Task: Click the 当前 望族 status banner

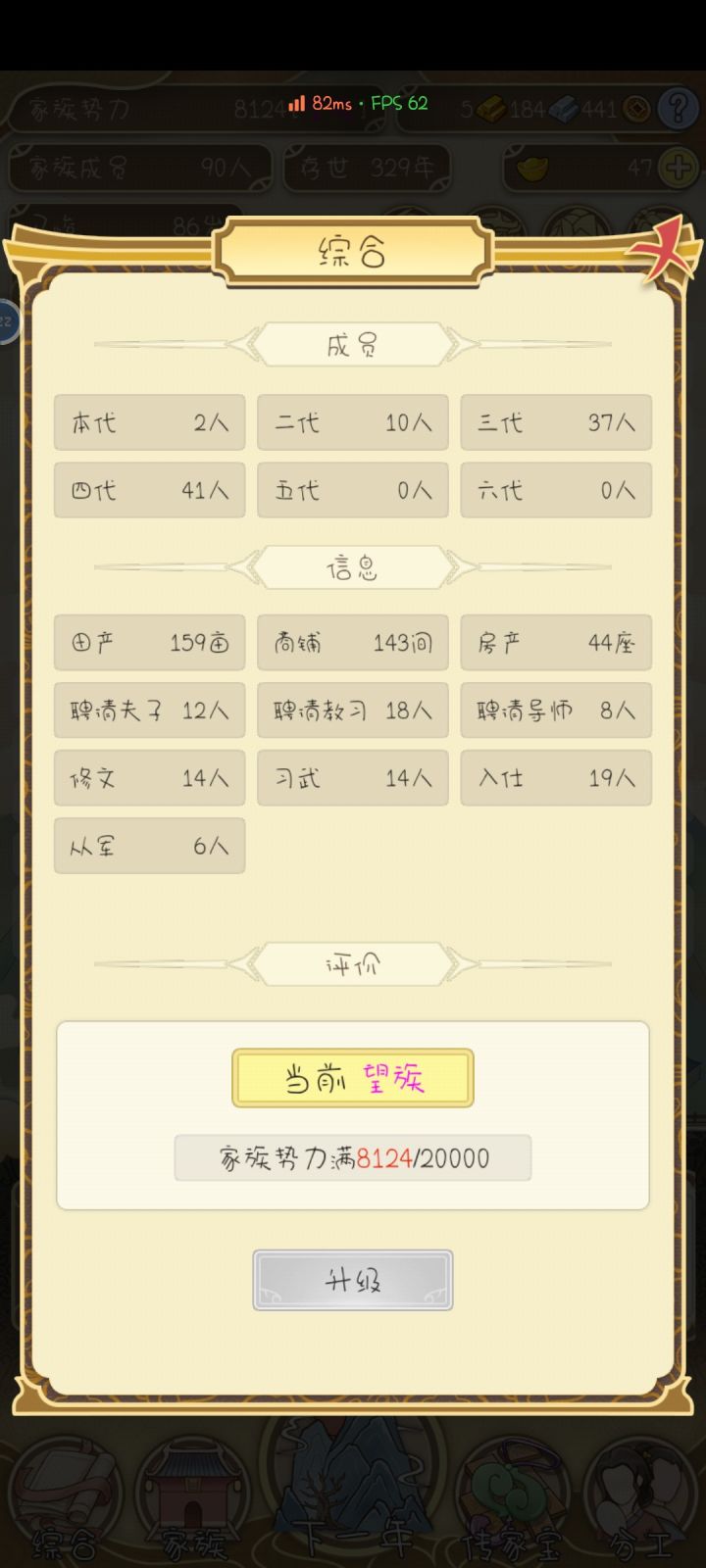Action: 353,1077
